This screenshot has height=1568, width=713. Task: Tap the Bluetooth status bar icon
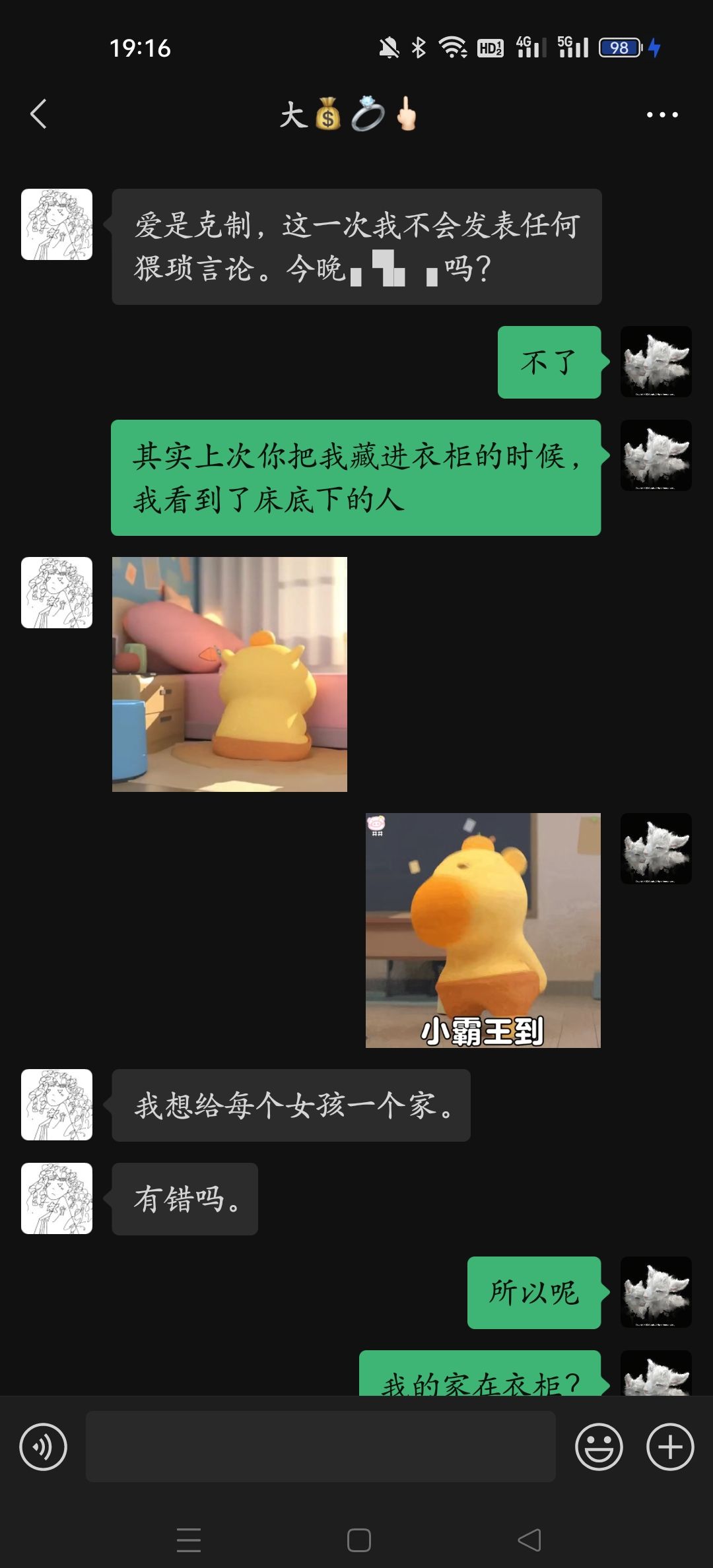coord(416,48)
